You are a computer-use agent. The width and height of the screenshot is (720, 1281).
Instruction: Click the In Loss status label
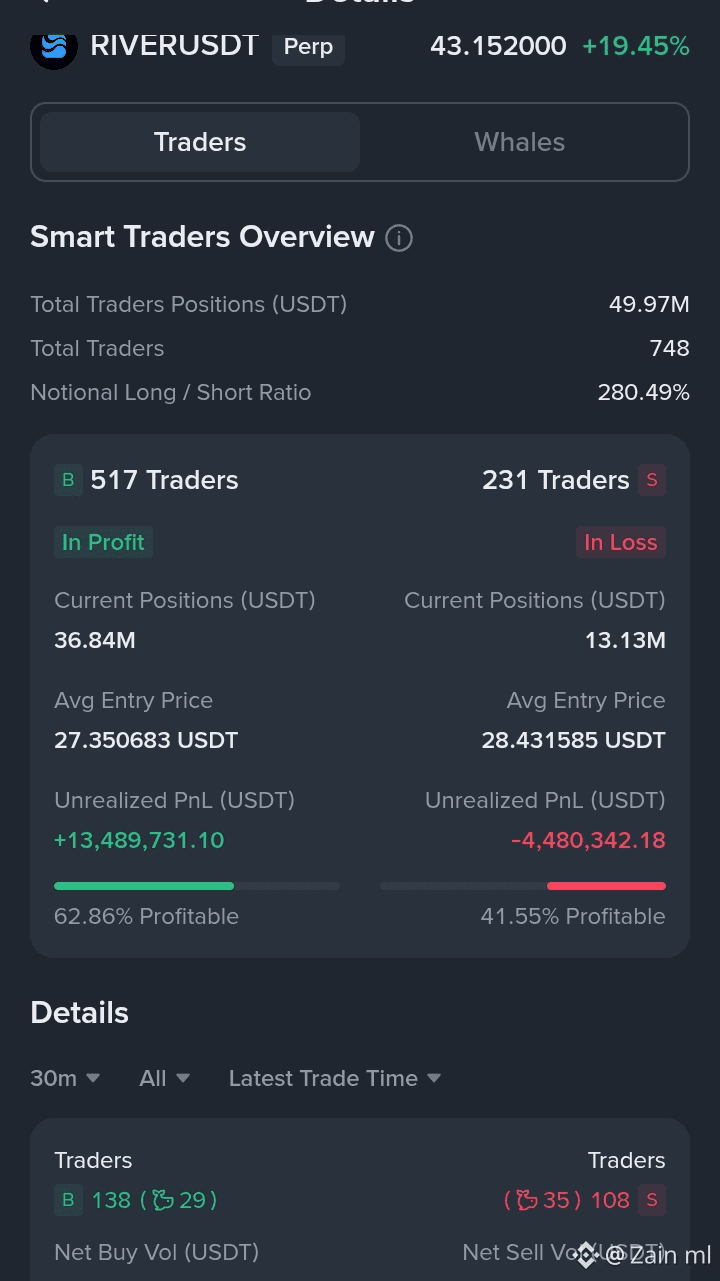[x=620, y=542]
